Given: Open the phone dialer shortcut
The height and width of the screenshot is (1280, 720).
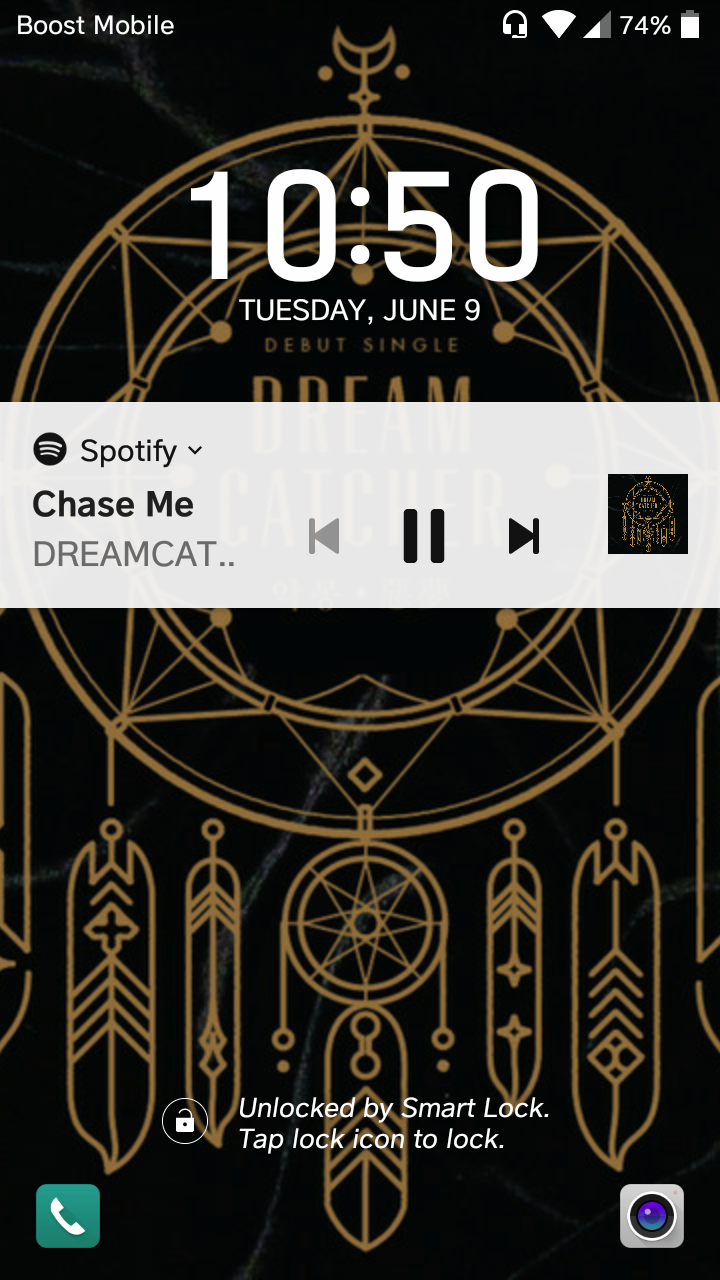Looking at the screenshot, I should (68, 1216).
